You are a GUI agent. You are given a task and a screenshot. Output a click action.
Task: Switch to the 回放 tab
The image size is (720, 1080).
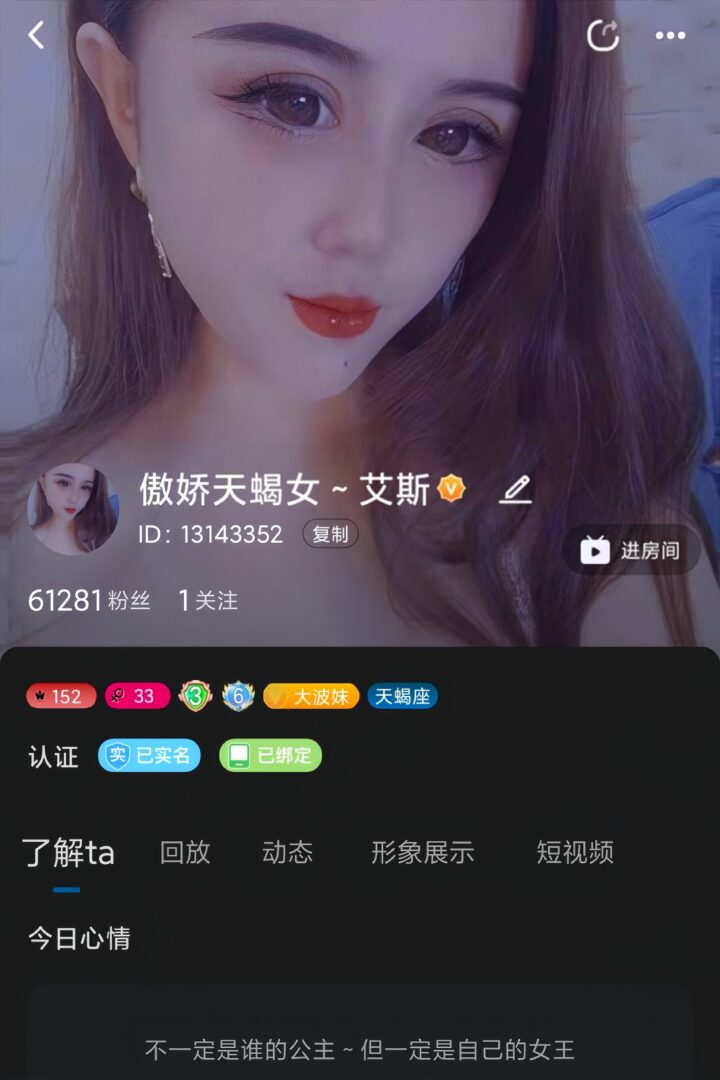(185, 852)
